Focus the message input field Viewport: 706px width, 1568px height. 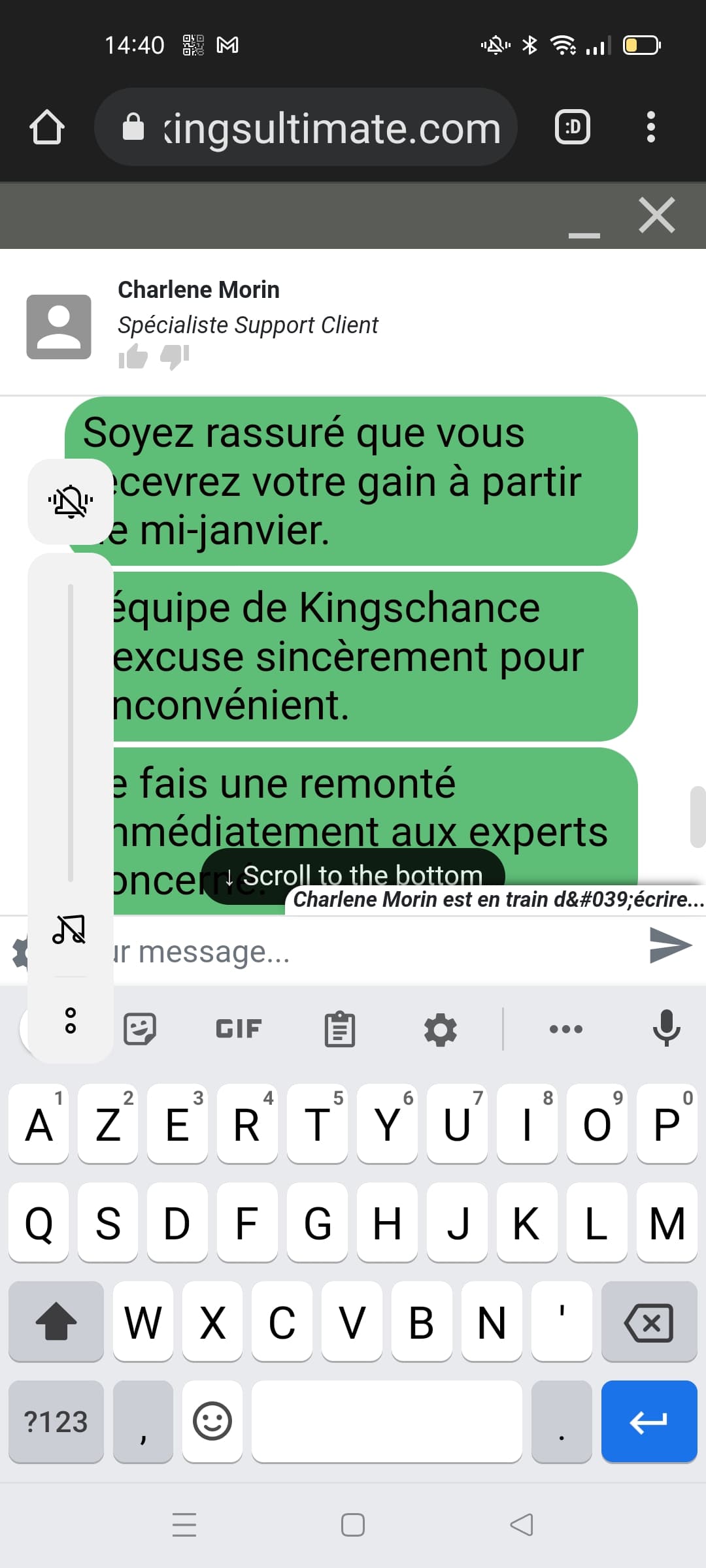pos(373,952)
